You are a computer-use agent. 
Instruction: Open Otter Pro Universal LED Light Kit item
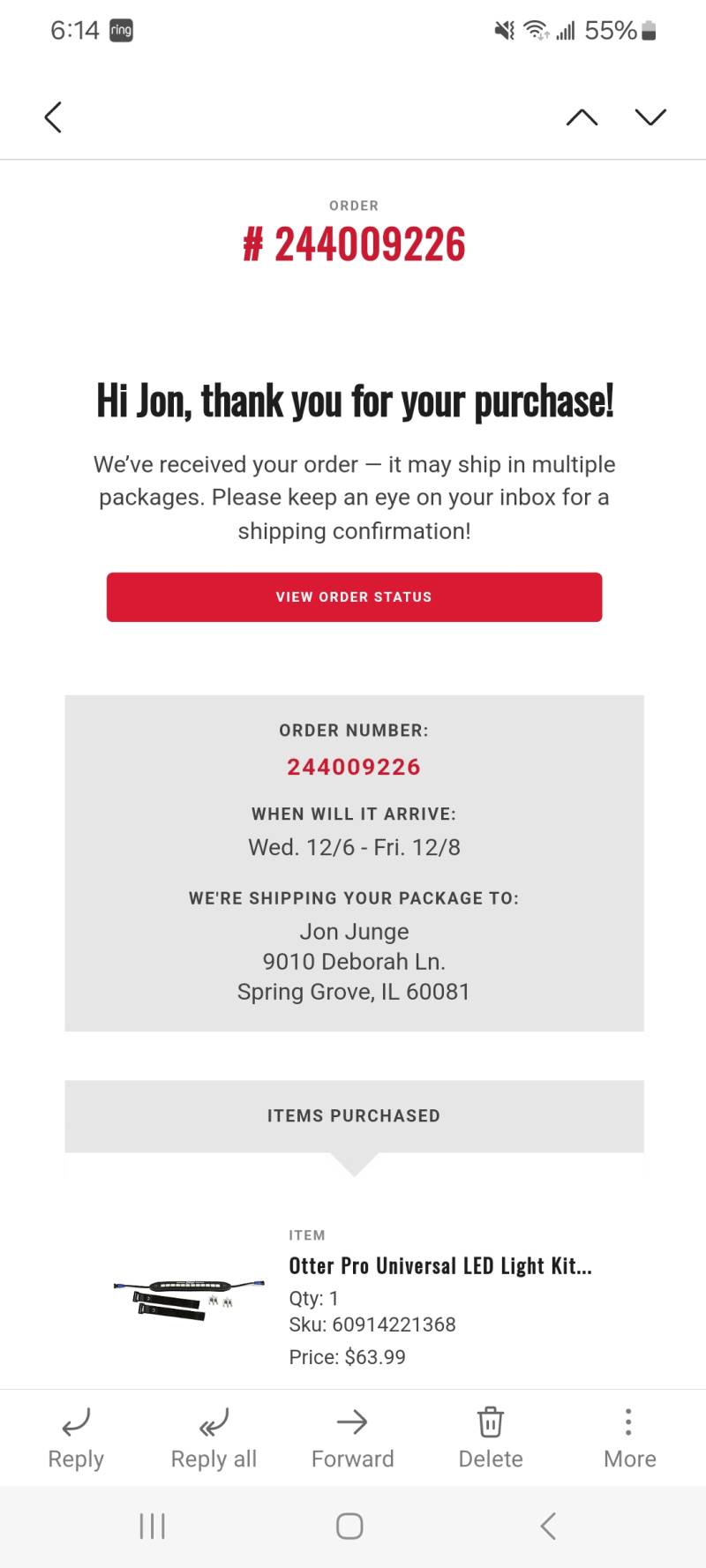pyautogui.click(x=440, y=1266)
